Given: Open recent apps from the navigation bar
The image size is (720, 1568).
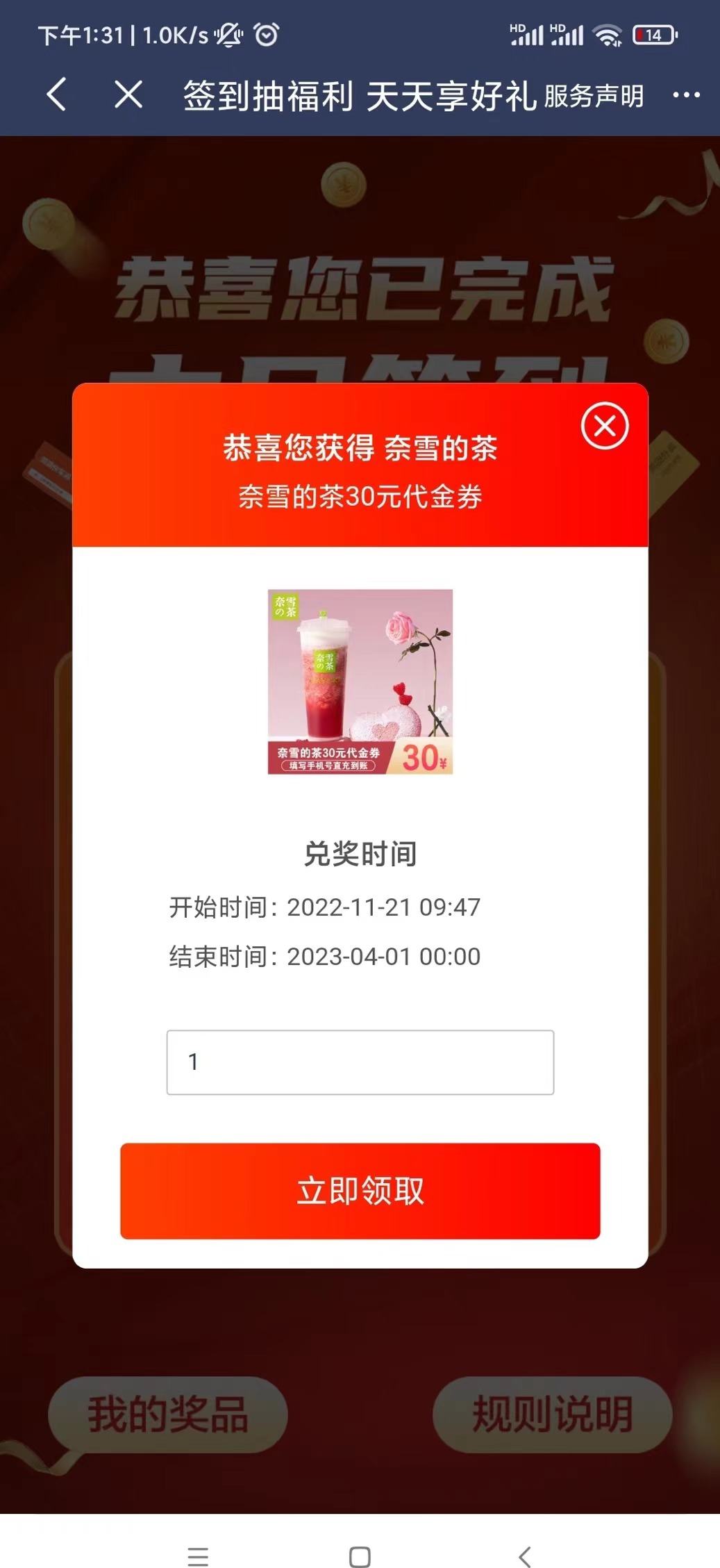Looking at the screenshot, I should [x=198, y=1556].
